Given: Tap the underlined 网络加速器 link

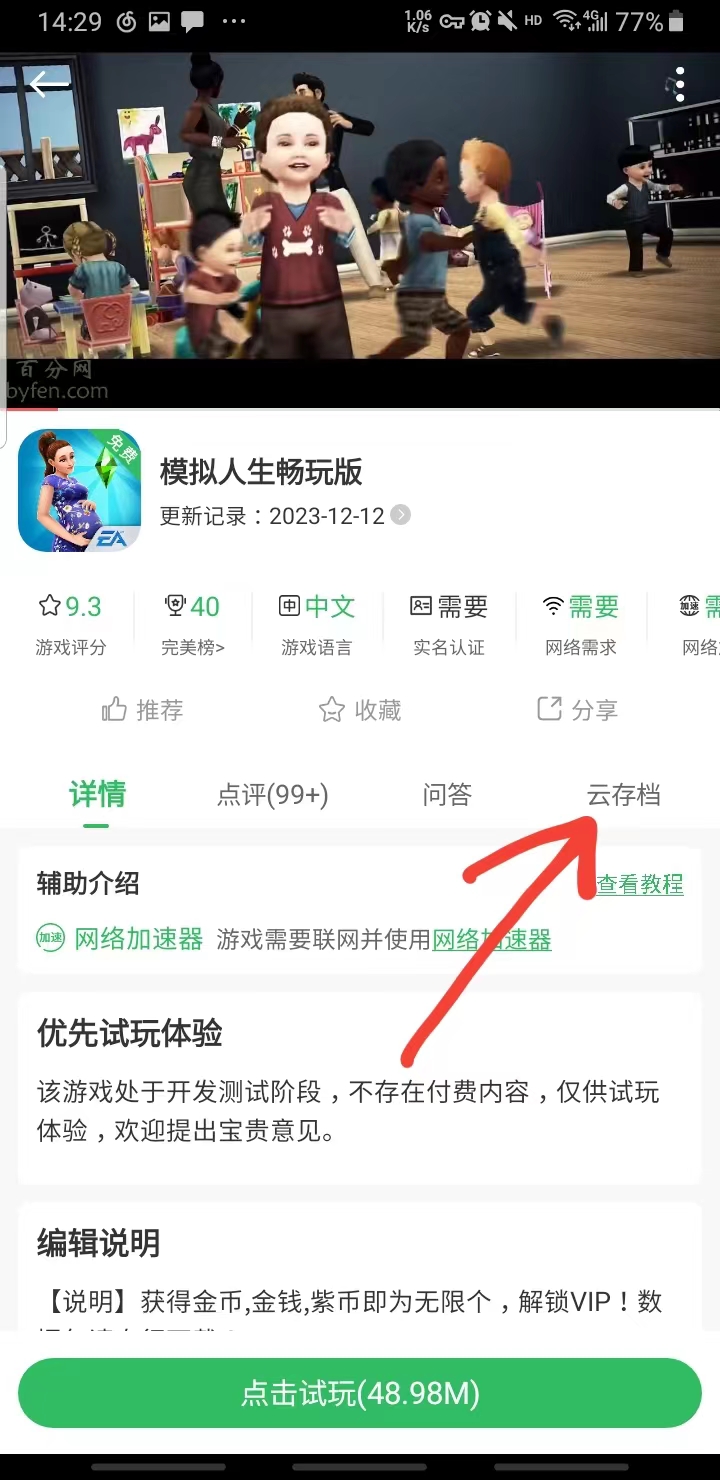Looking at the screenshot, I should click(491, 940).
